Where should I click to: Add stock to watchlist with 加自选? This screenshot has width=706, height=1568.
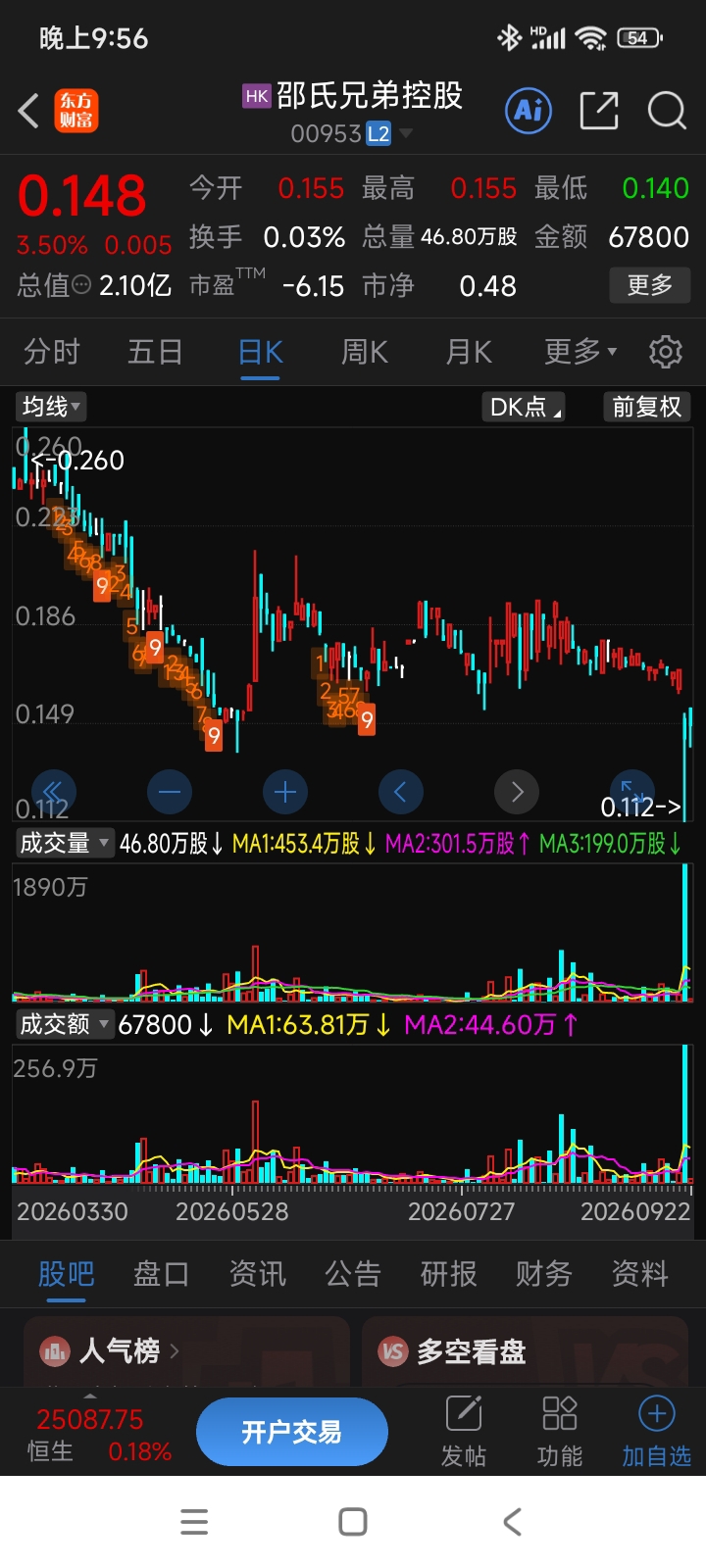point(656,1432)
